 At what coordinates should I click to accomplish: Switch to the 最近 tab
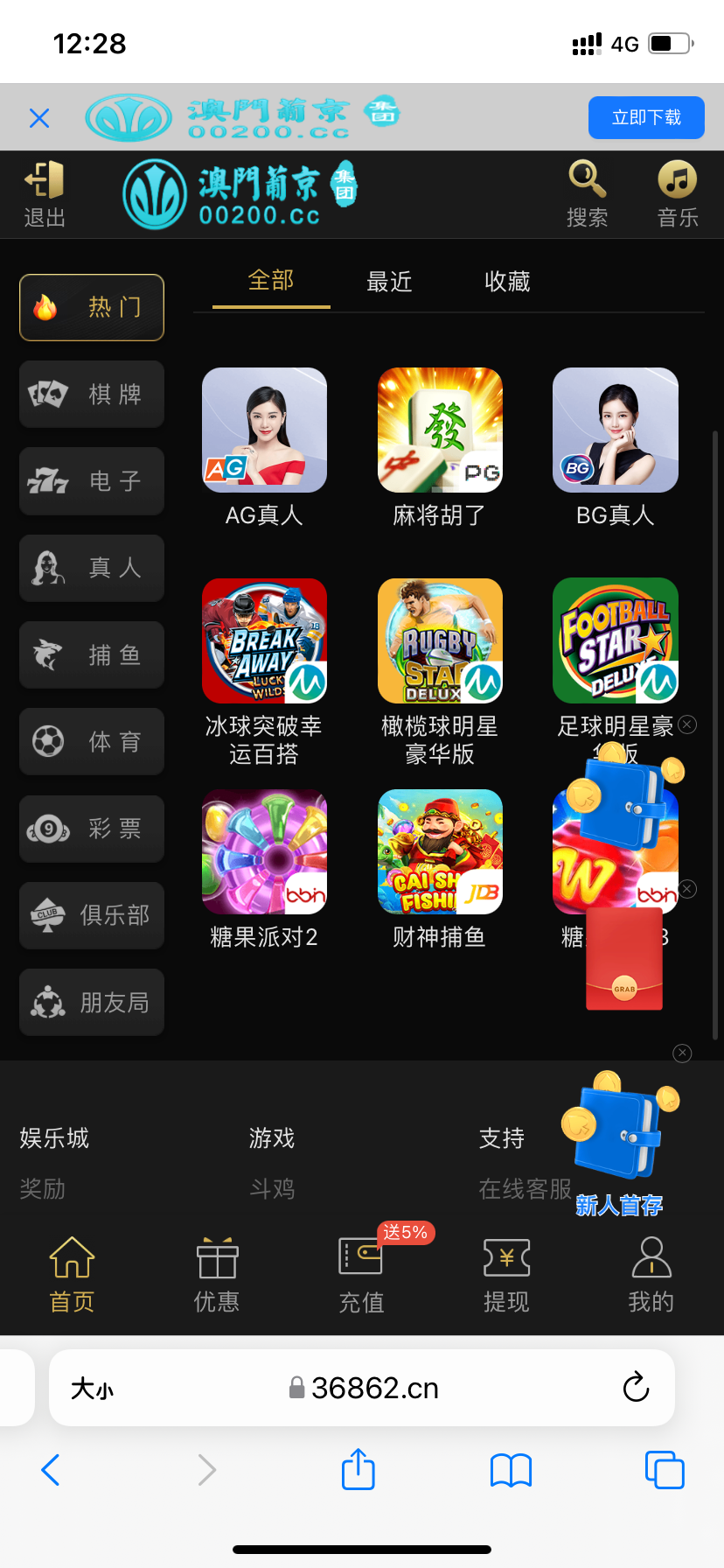click(x=389, y=282)
